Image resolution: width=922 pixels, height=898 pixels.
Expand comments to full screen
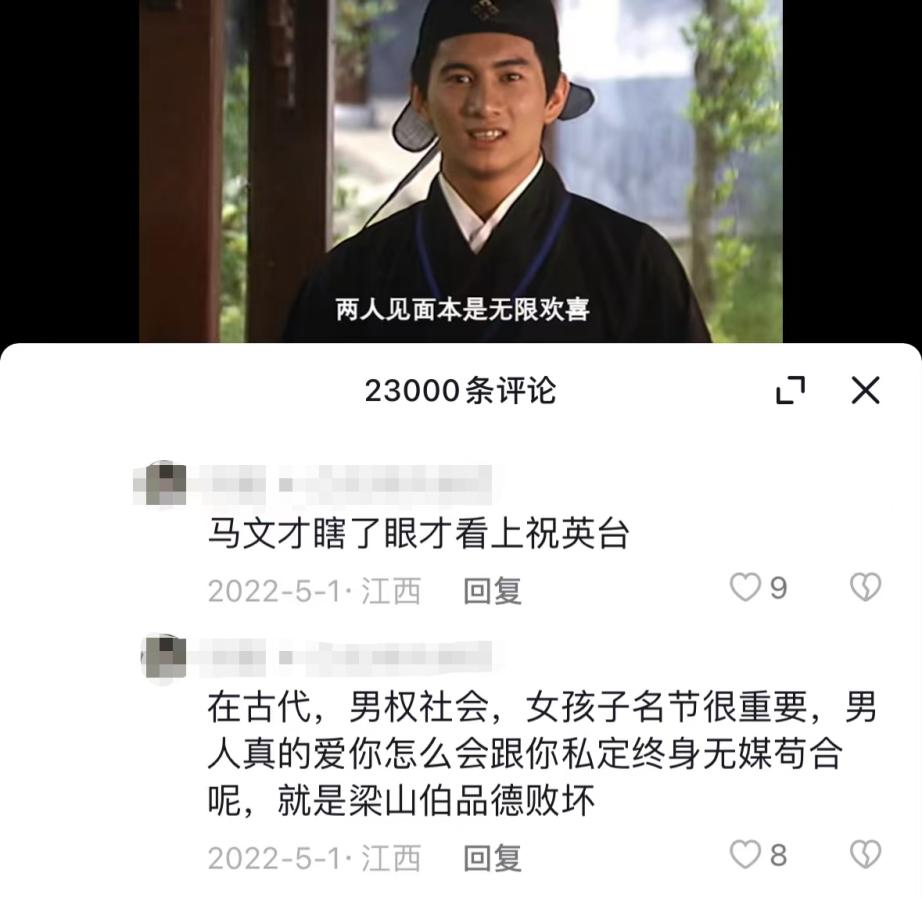tap(790, 390)
